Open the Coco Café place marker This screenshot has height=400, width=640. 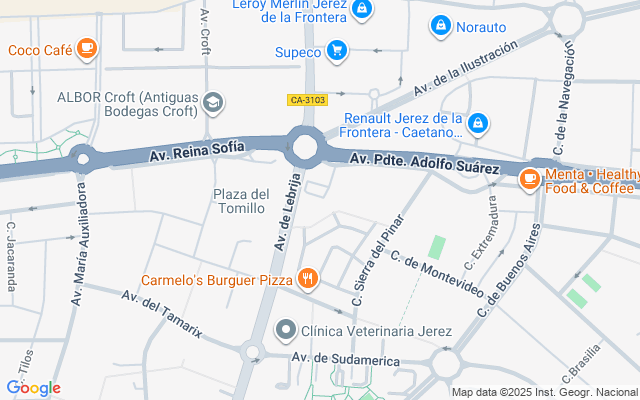click(x=87, y=49)
